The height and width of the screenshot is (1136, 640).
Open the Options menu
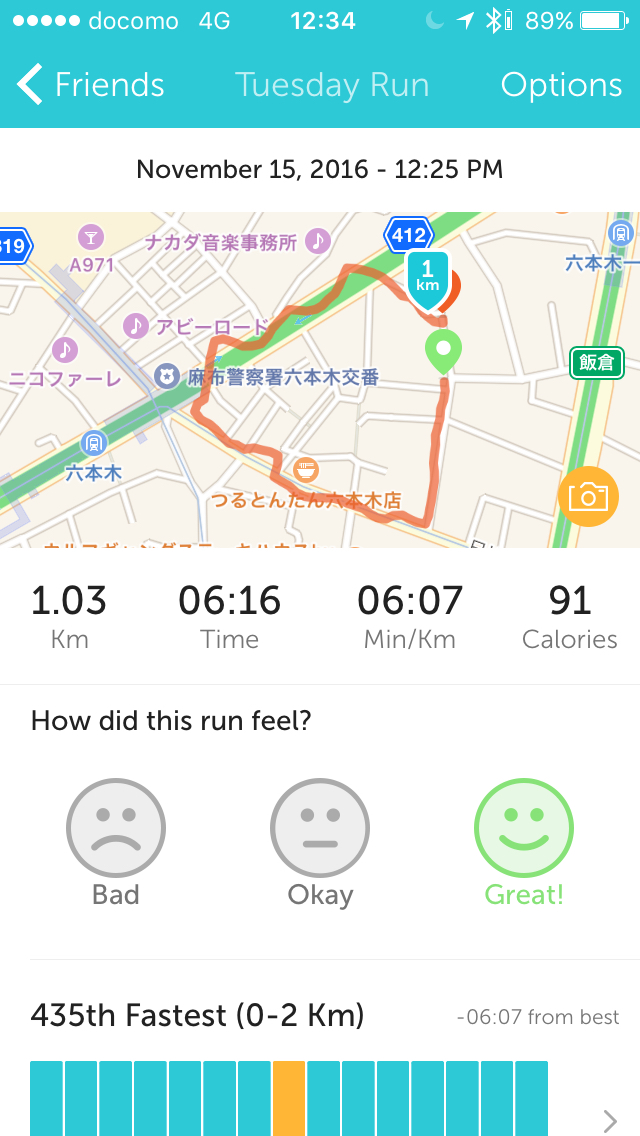[561, 85]
